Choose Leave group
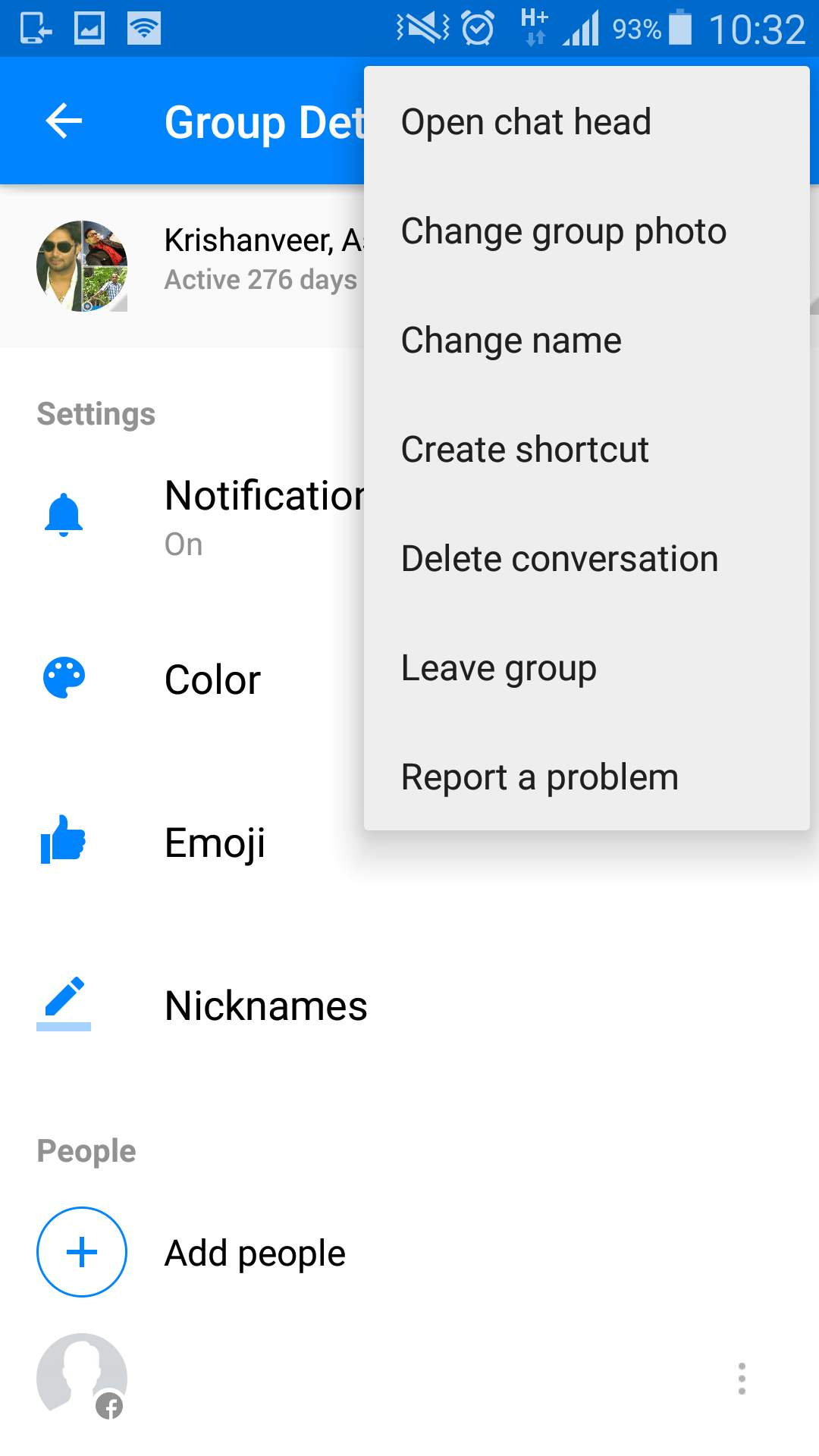 [587, 667]
